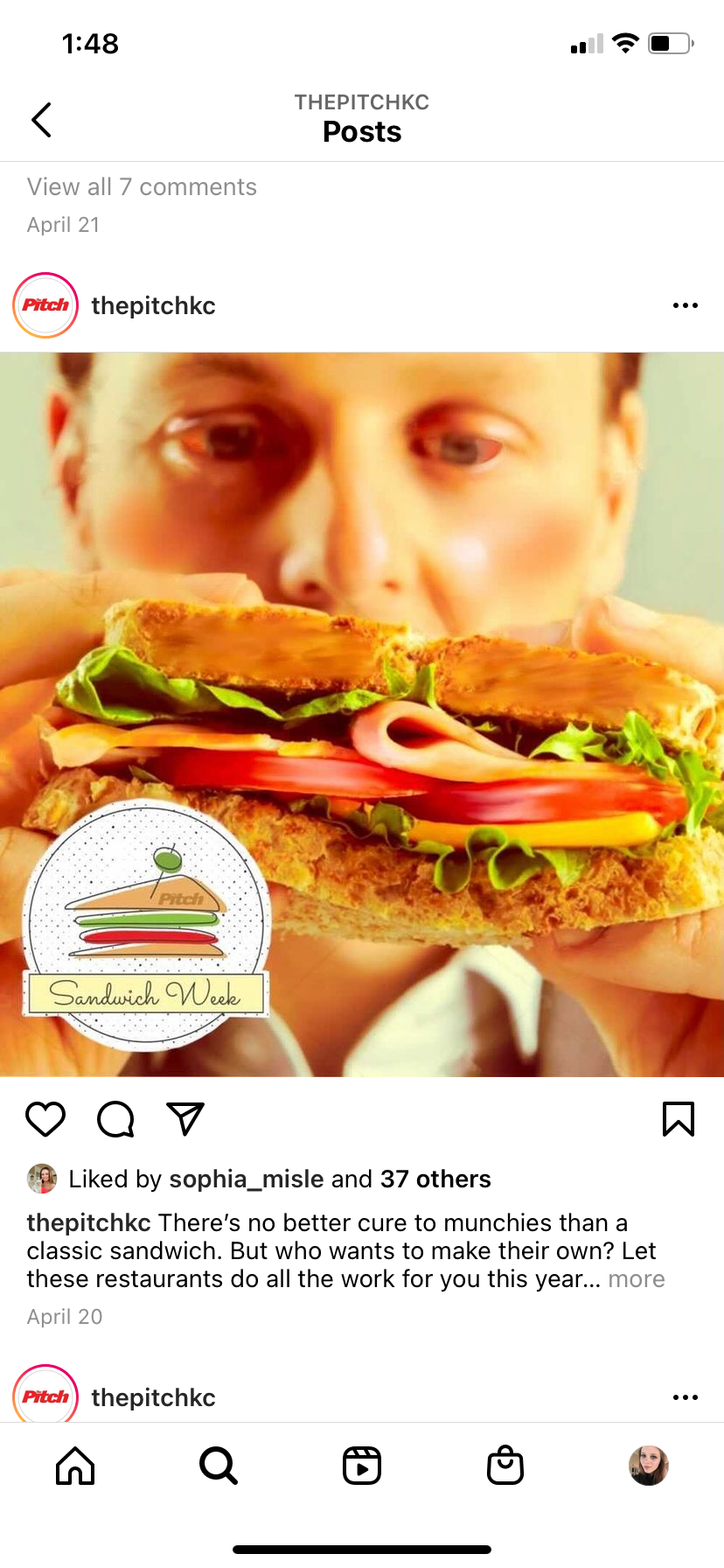Go back using the top arrow
724x1568 pixels.
pyautogui.click(x=41, y=120)
